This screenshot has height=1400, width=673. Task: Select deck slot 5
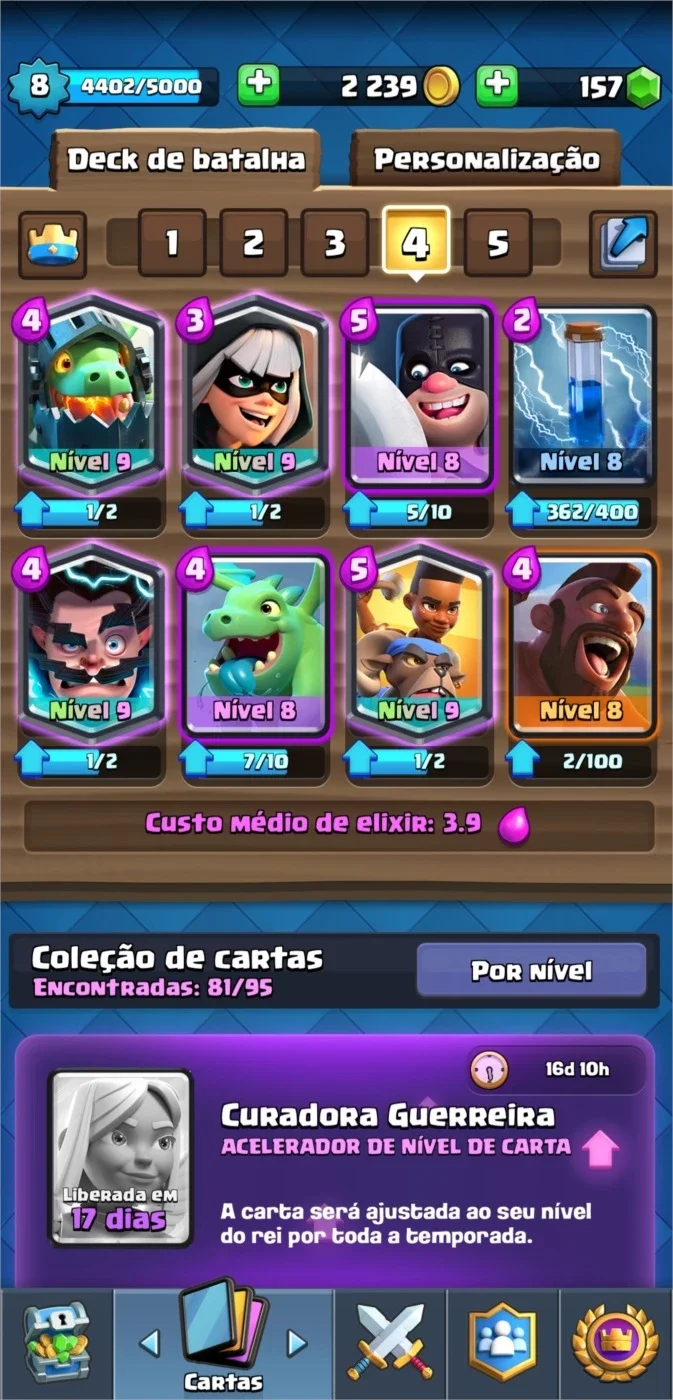498,243
